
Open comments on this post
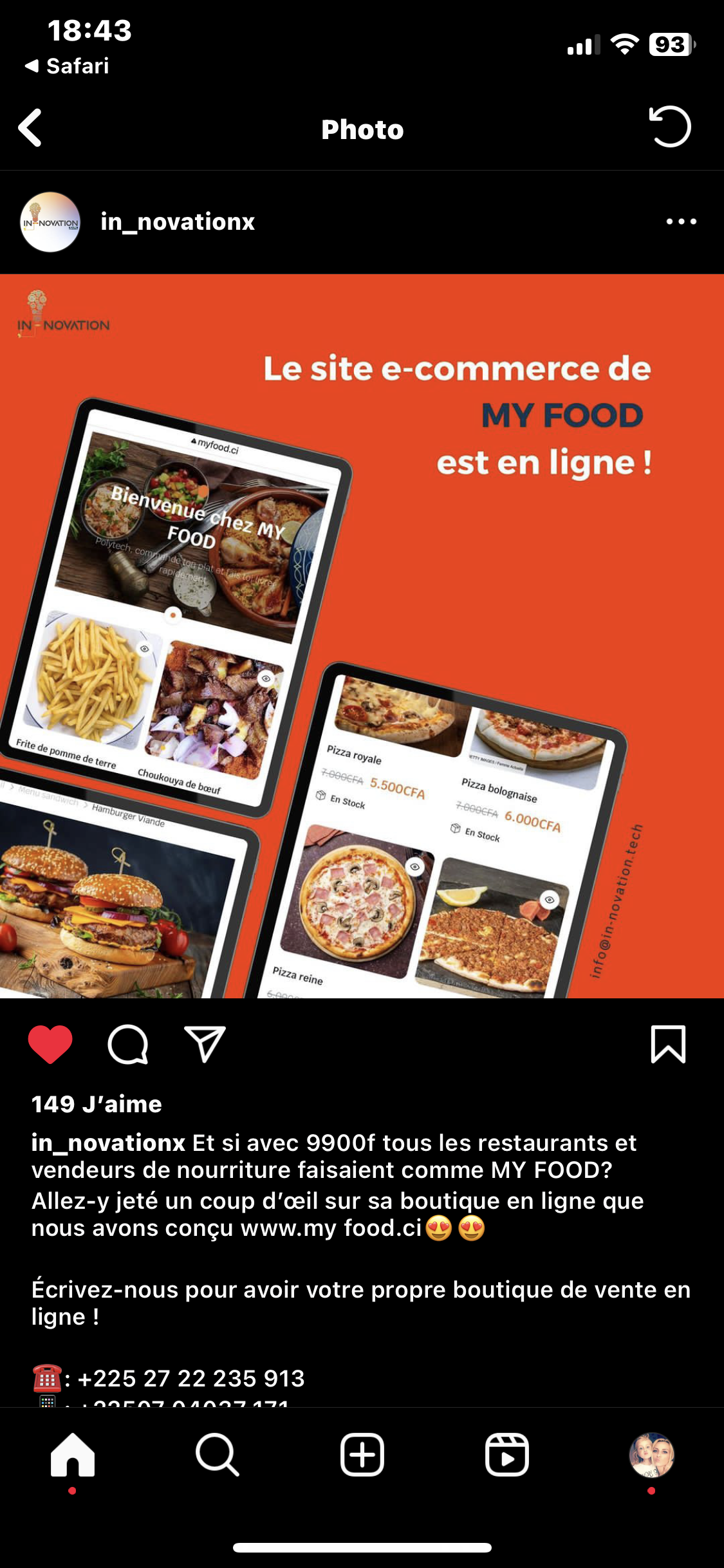tap(127, 1044)
